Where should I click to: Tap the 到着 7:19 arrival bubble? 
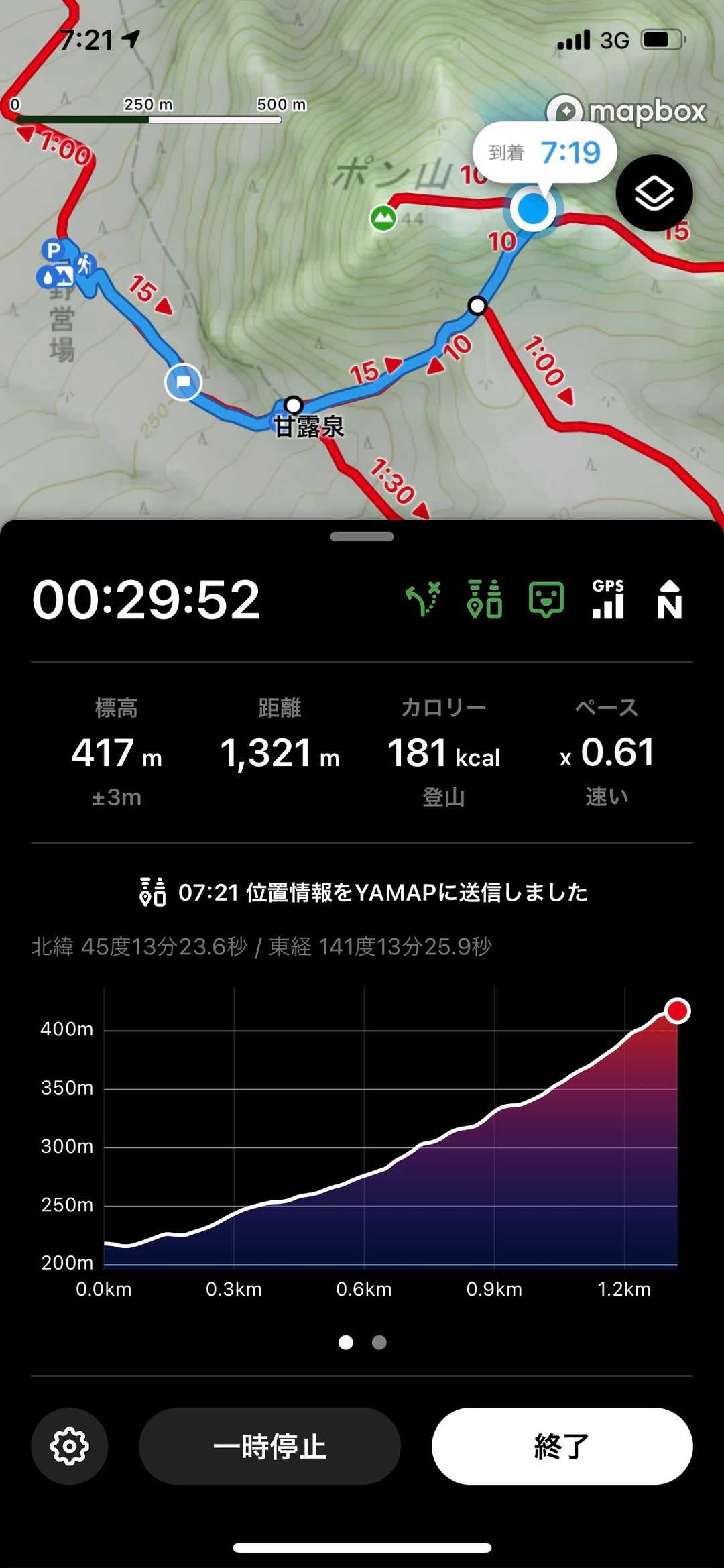tap(544, 153)
